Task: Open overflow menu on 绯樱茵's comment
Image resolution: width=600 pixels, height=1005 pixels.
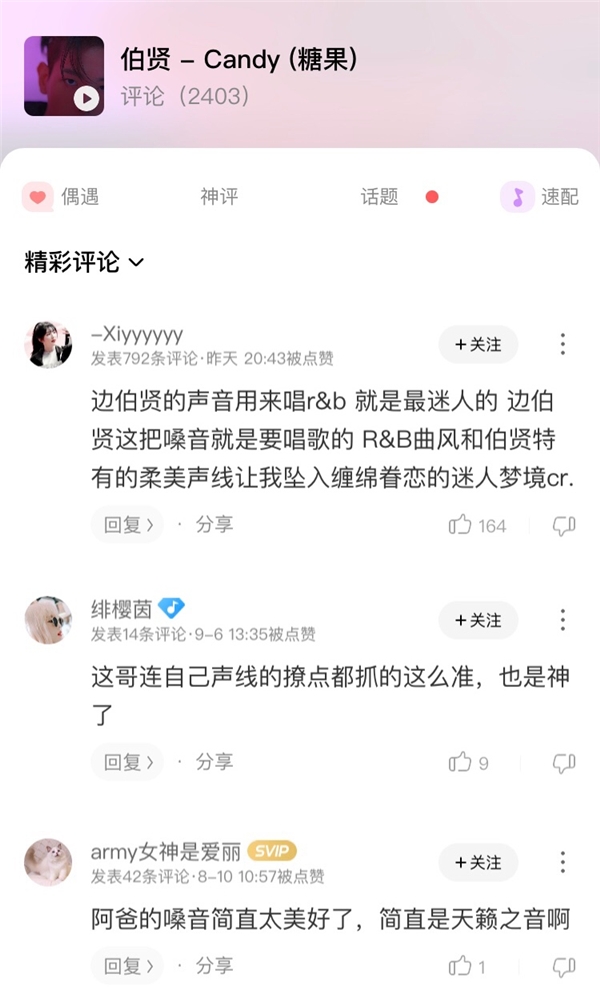Action: coord(563,620)
